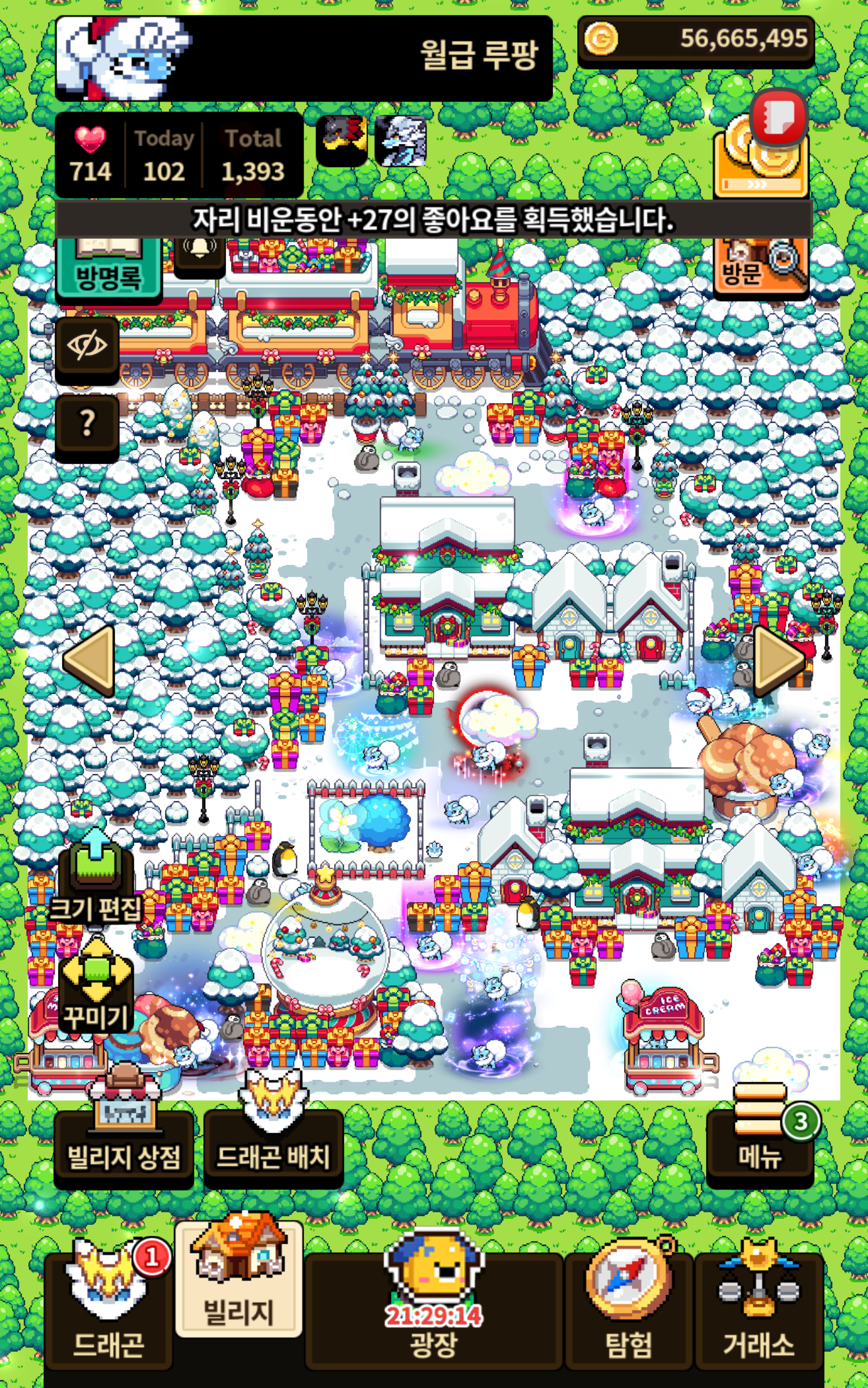Image resolution: width=868 pixels, height=1388 pixels.
Task: Go to the next village with right arrow
Action: (x=779, y=660)
